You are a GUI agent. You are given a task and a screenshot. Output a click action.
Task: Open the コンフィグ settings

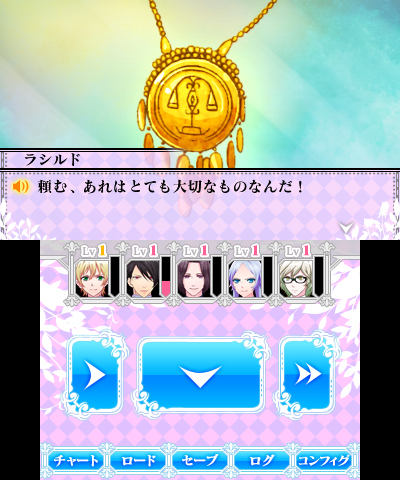pos(324,461)
